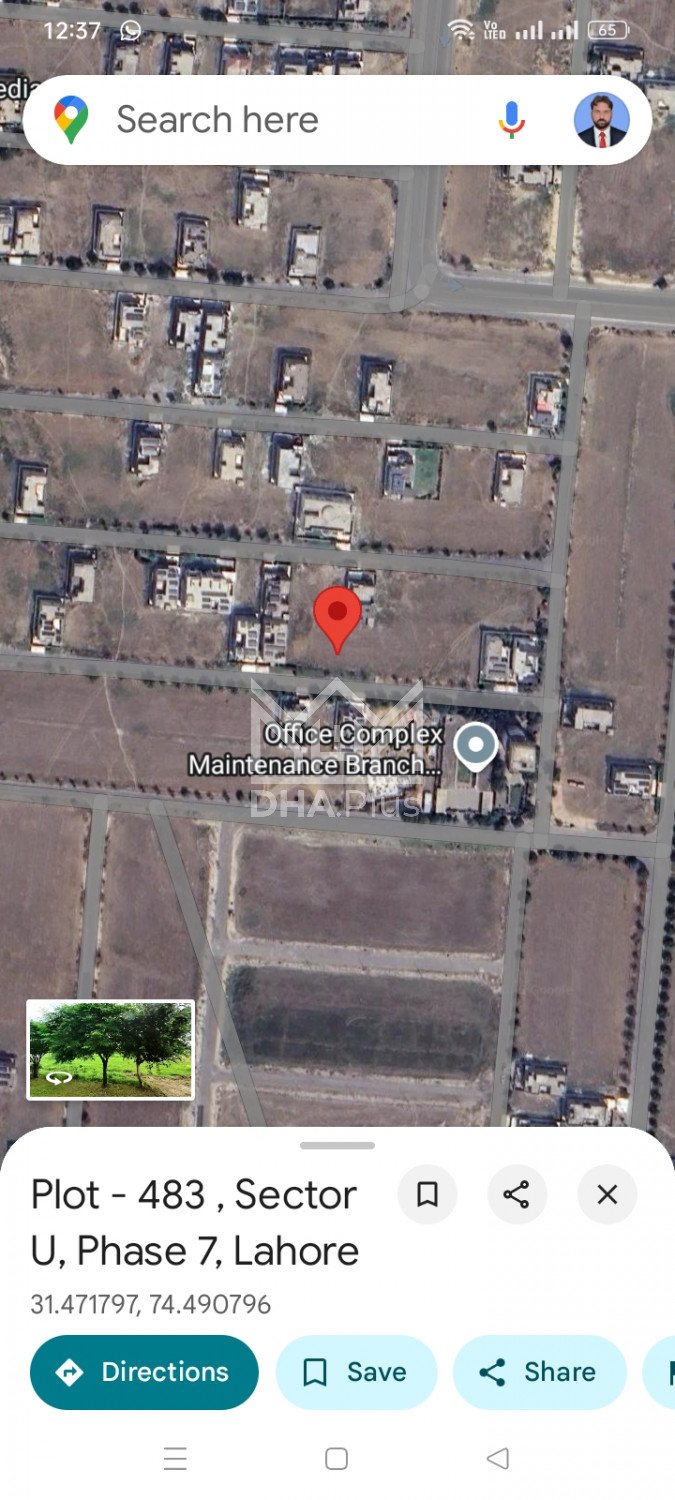This screenshot has height=1500, width=675.
Task: Open the Street View thumbnail
Action: coord(110,1050)
